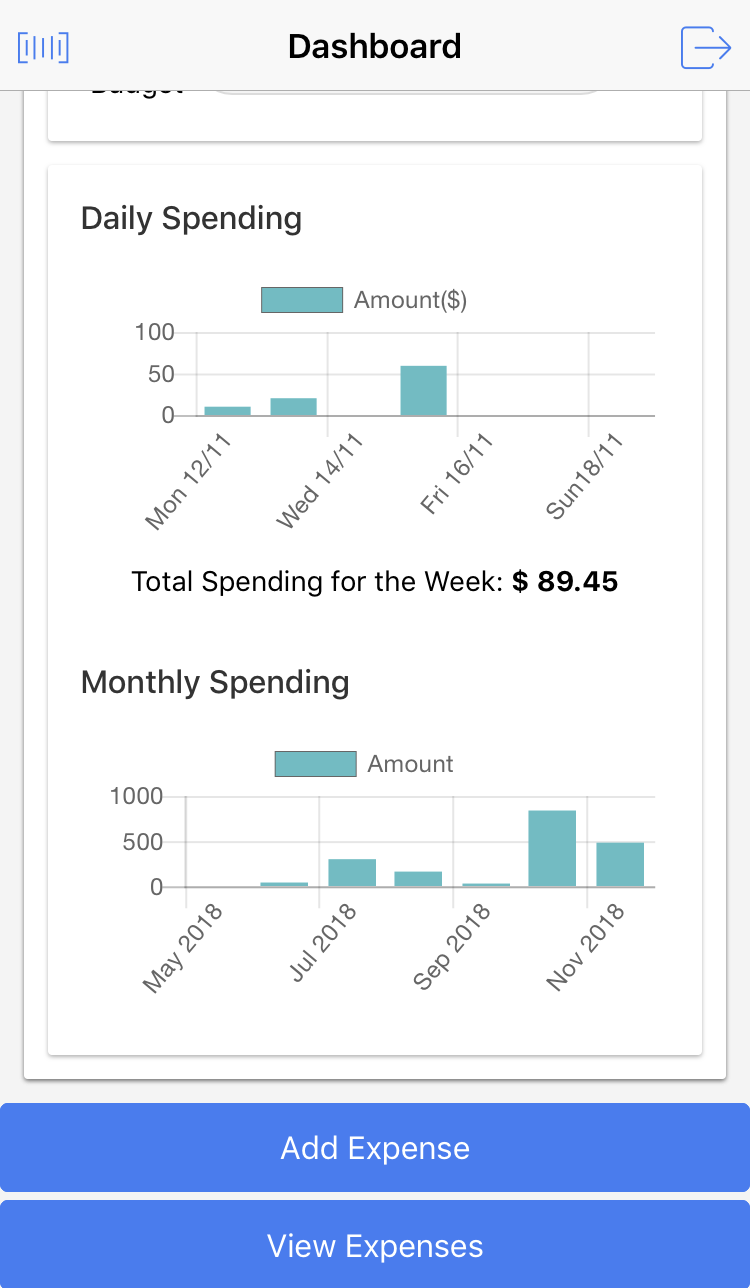Viewport: 750px width, 1288px height.
Task: Expand the Monthly Spending section header
Action: [x=215, y=681]
